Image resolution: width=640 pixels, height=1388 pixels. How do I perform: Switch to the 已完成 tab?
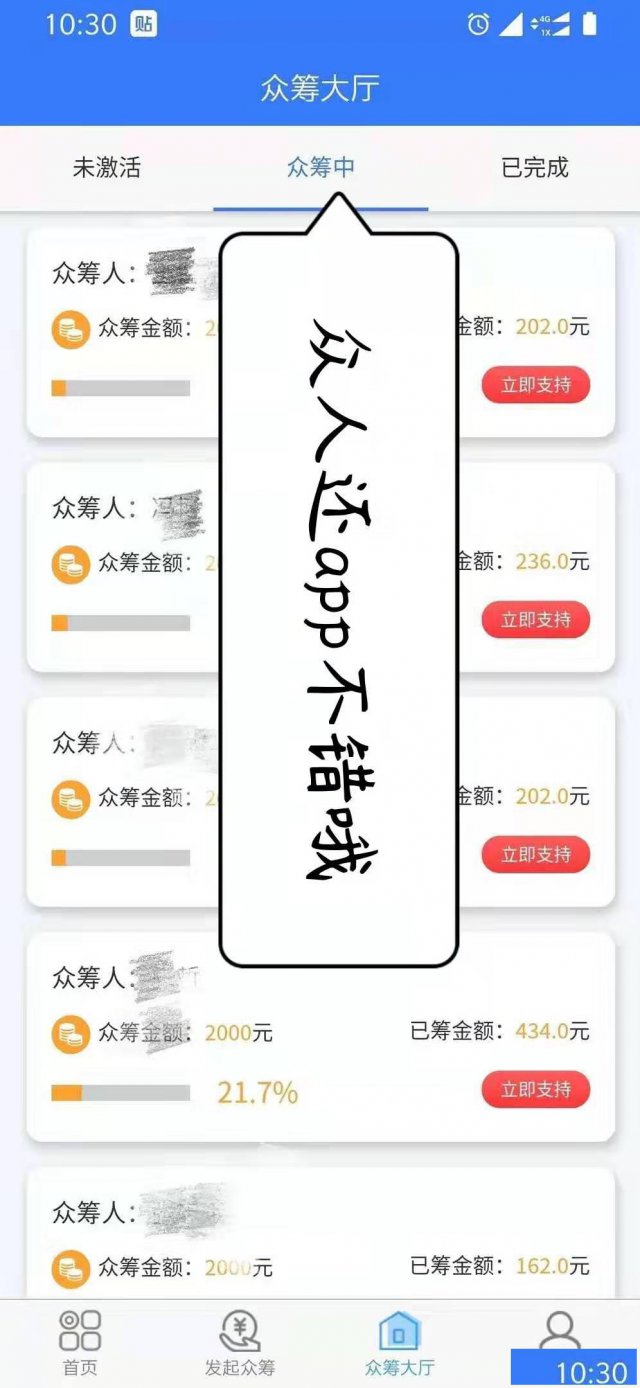(535, 168)
